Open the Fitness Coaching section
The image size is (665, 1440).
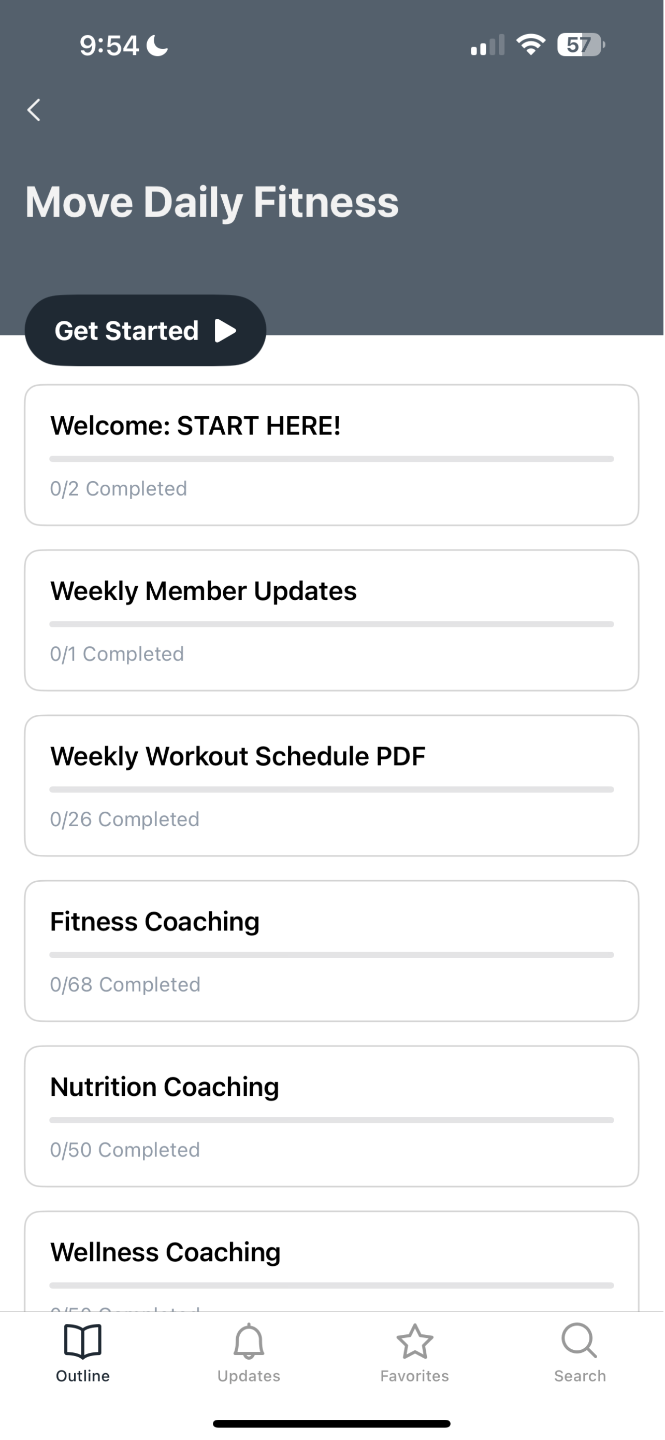point(331,950)
